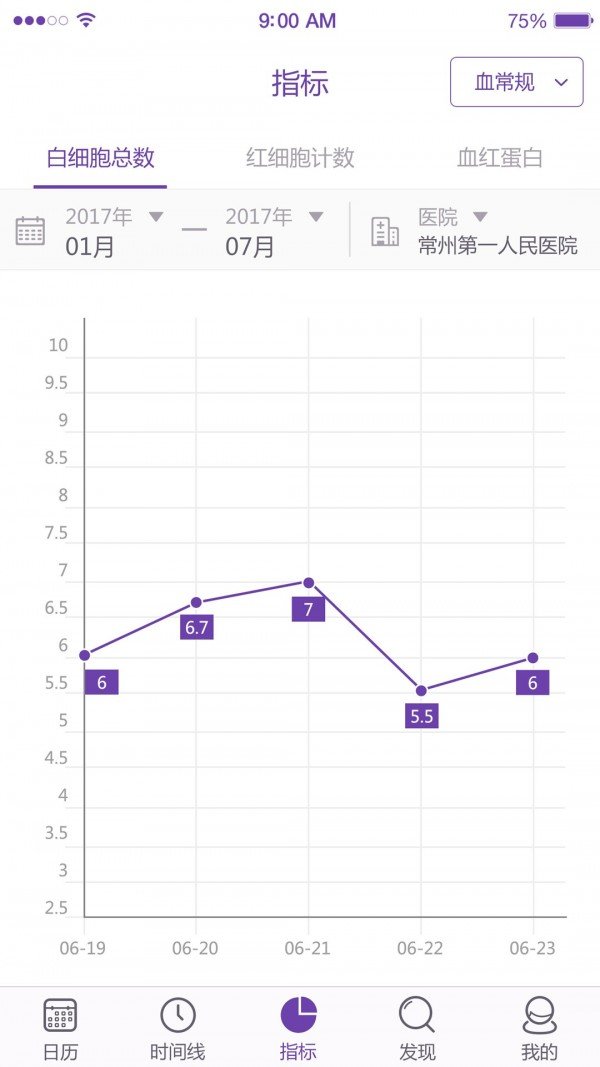Switch to the 白细胞总数 tab
The image size is (600, 1067).
tap(100, 158)
